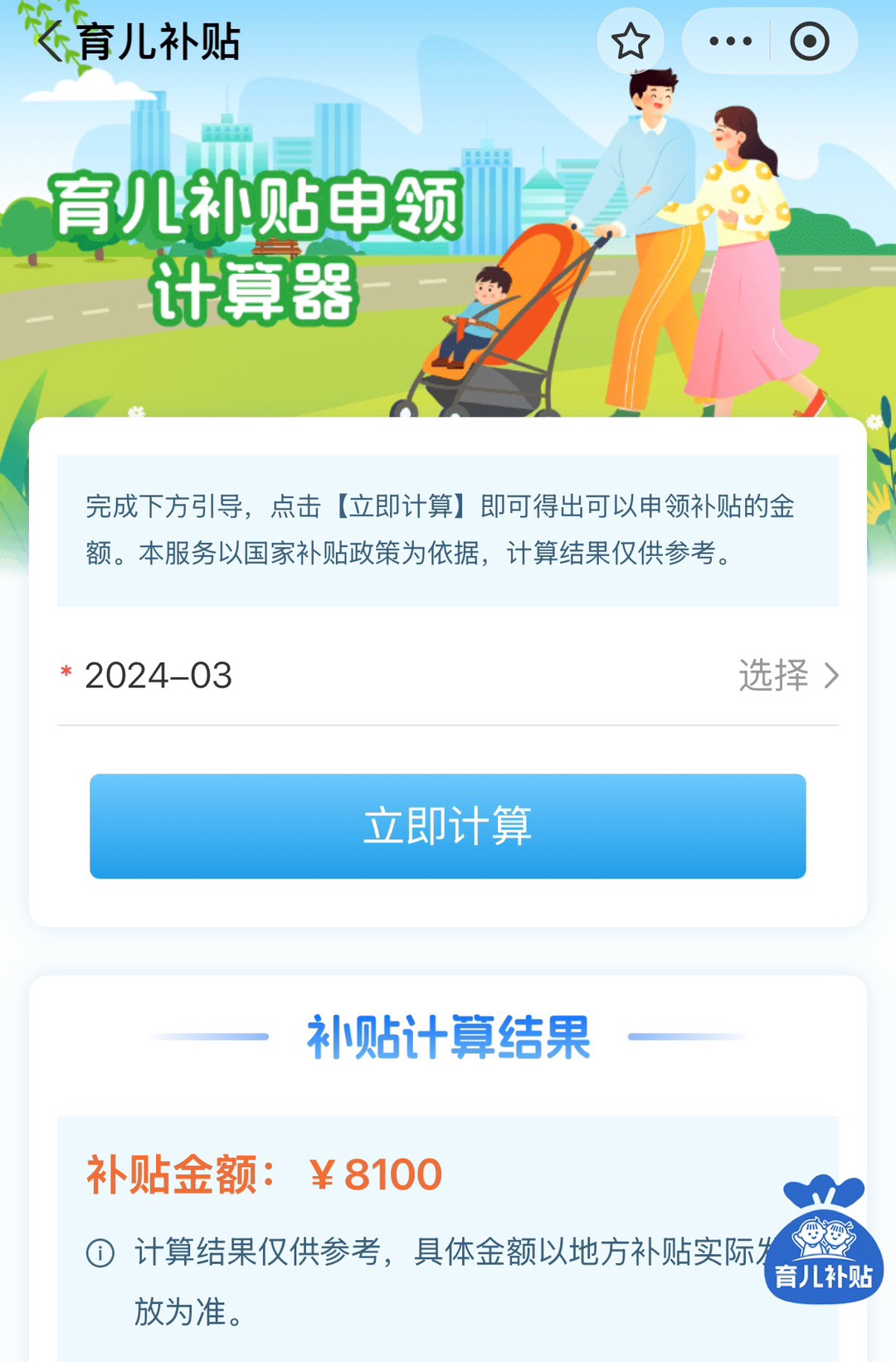Open the date picker showing 2024-03
This screenshot has height=1362, width=896.
[786, 676]
